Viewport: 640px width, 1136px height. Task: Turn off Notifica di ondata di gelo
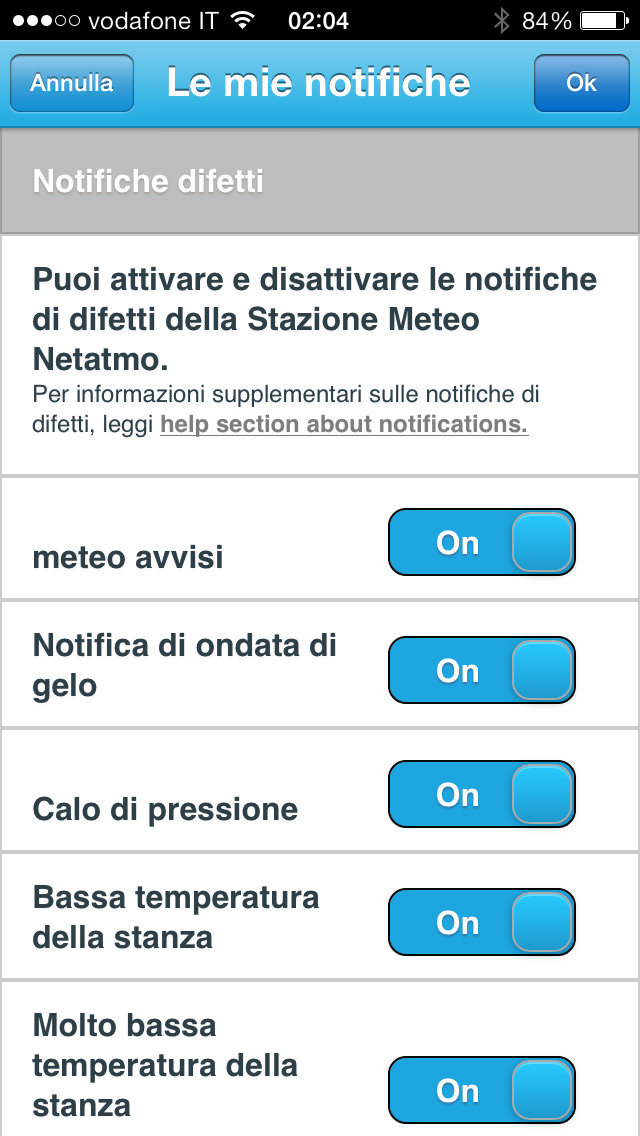click(x=481, y=670)
